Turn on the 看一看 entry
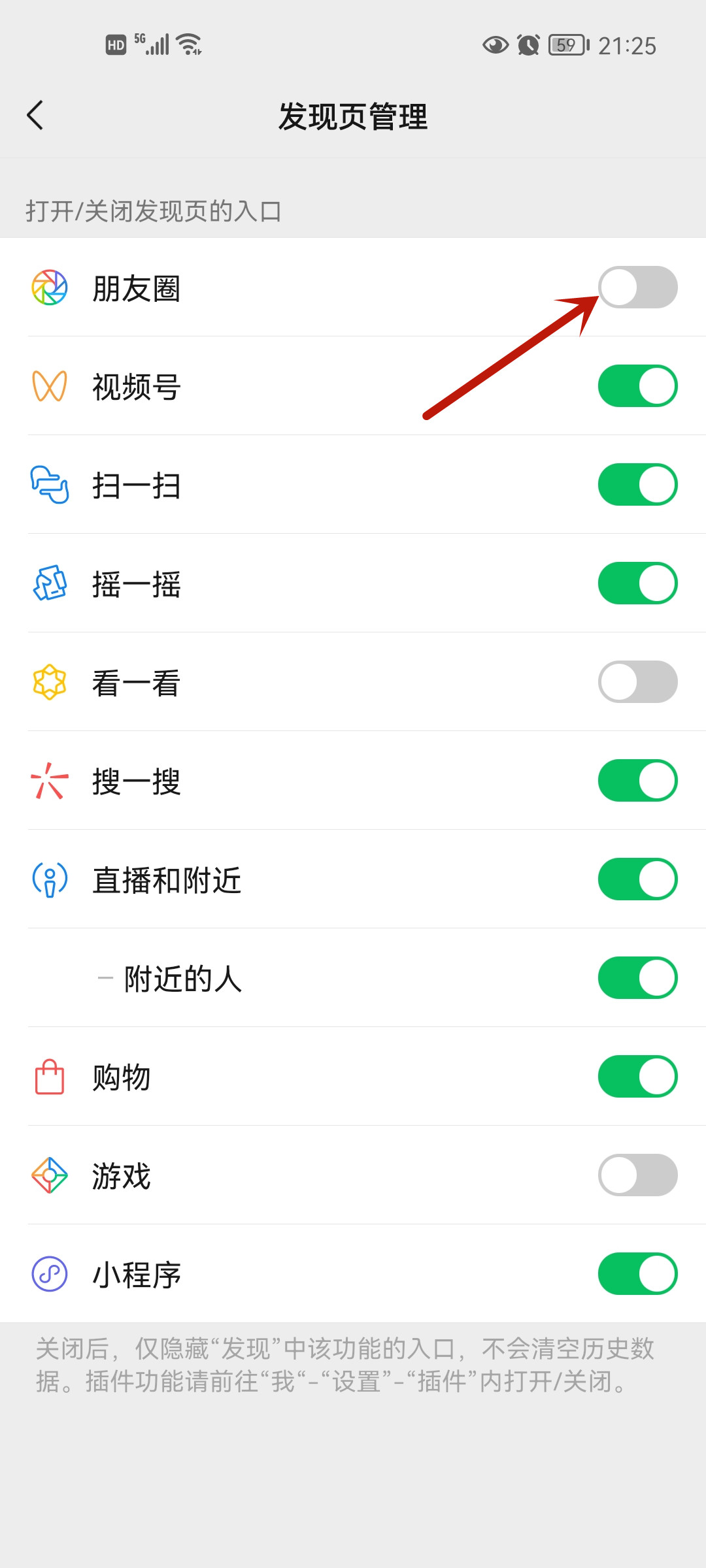 pos(637,682)
